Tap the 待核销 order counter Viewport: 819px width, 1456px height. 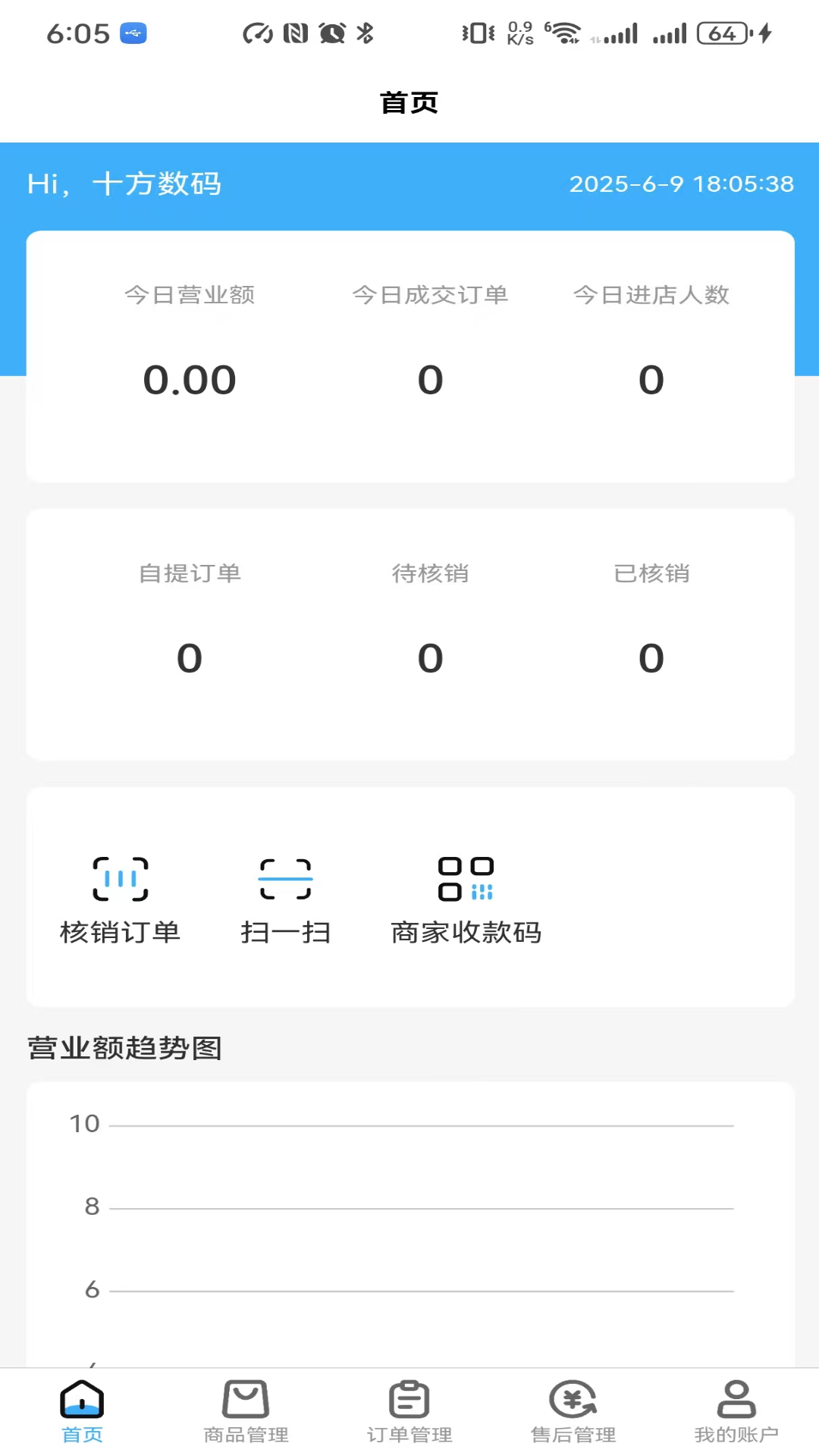[430, 657]
